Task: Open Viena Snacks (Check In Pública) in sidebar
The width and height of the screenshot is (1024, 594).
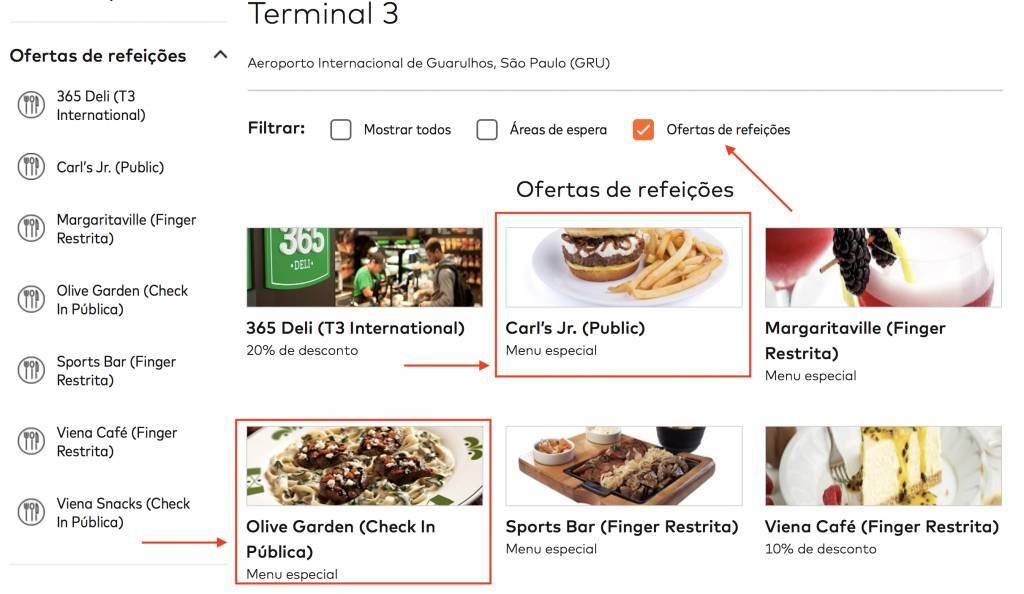Action: pyautogui.click(x=122, y=513)
